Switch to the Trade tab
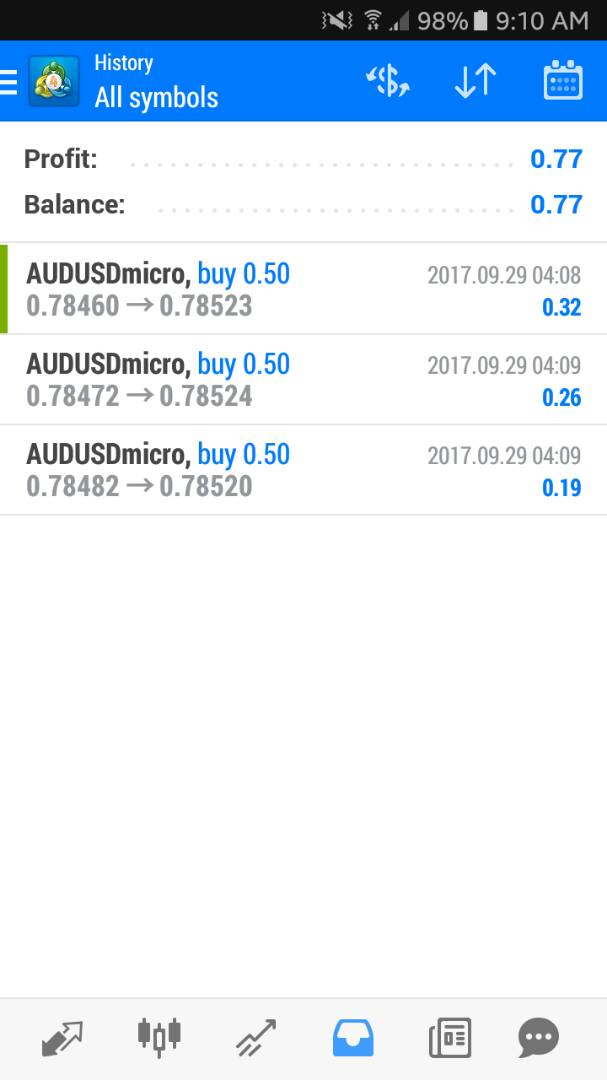This screenshot has width=607, height=1080. tap(256, 1038)
